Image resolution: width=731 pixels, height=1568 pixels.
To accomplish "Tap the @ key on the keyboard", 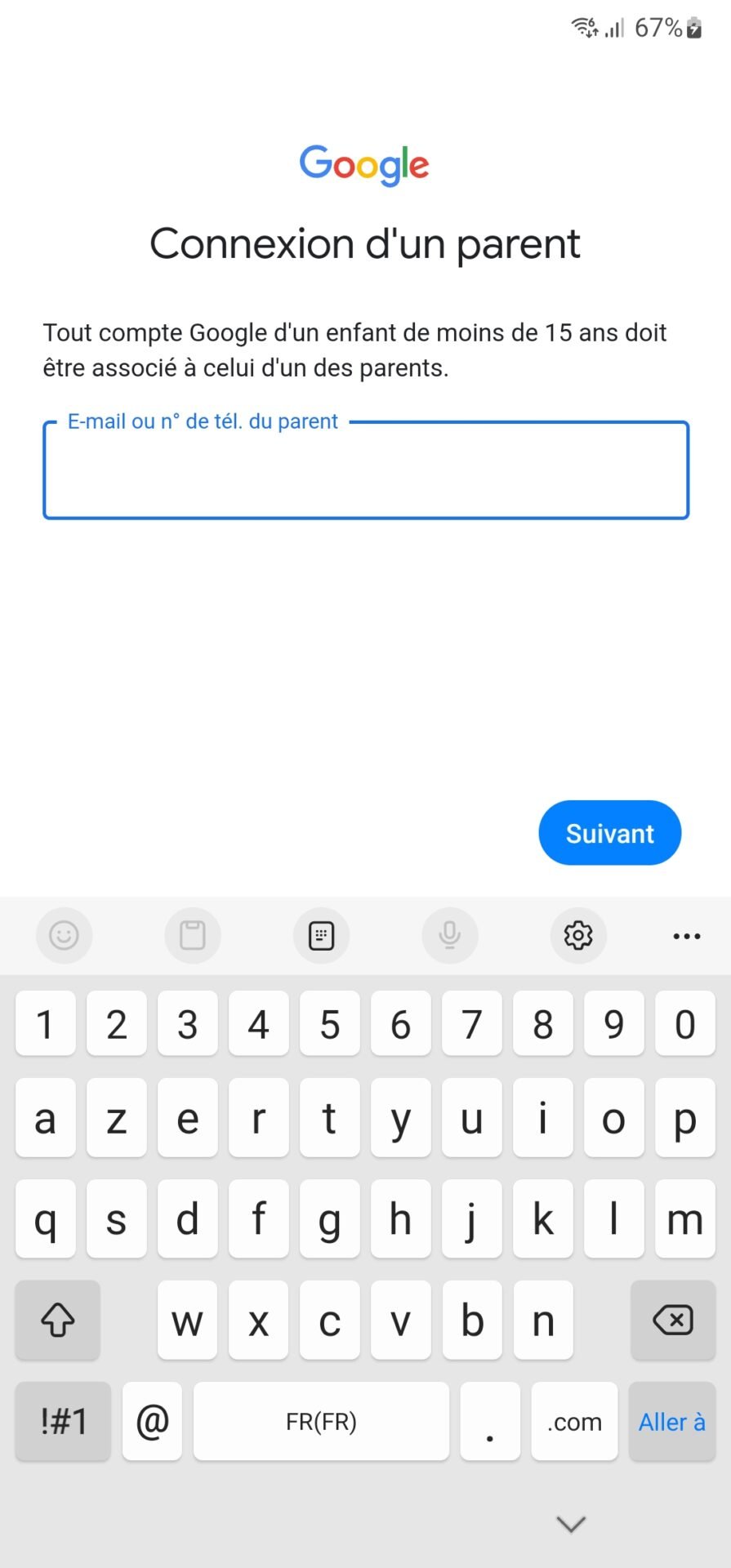I will point(152,1421).
